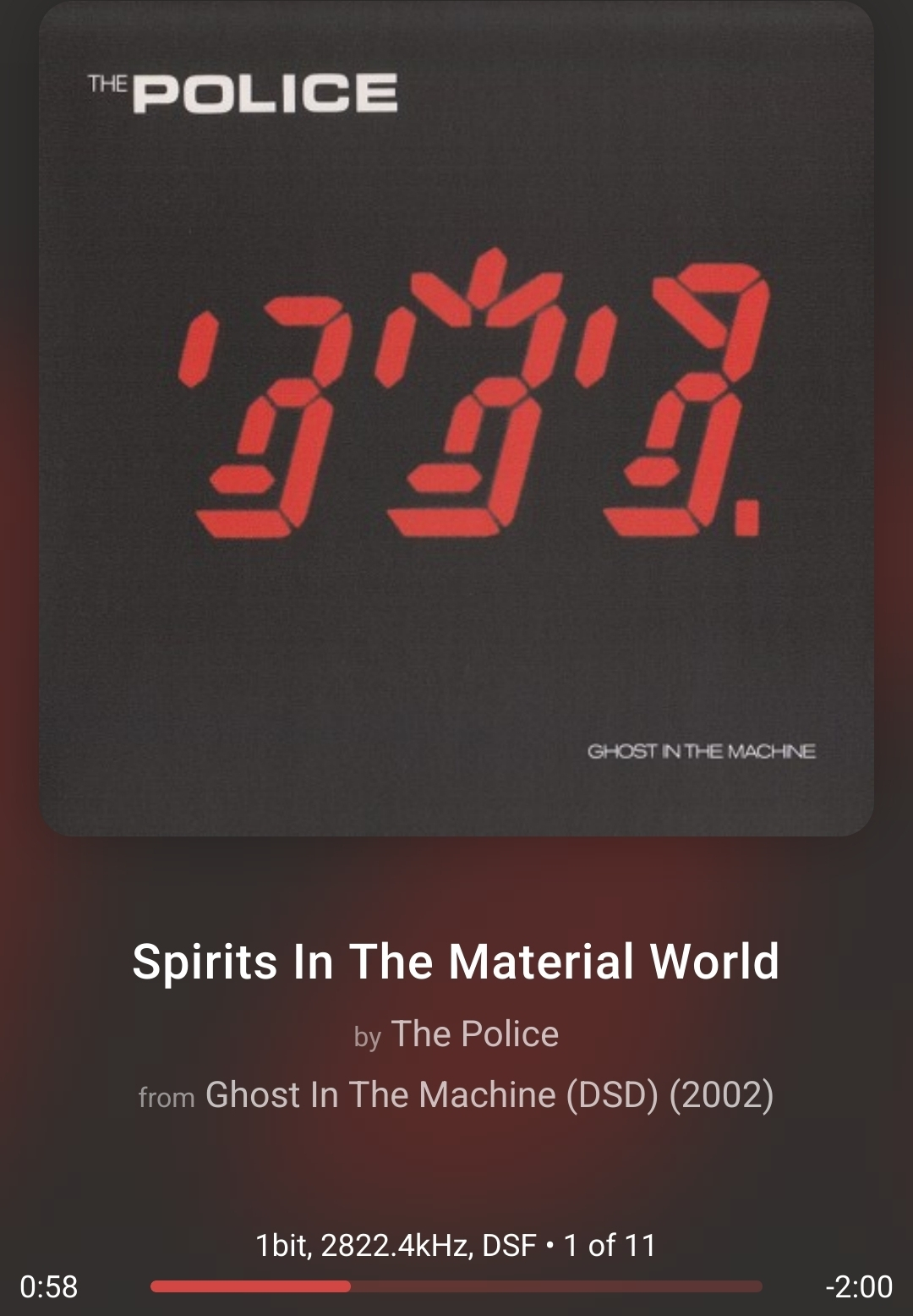
Task: Tap the Ghost In The Machine album artwork
Action: coord(456,419)
